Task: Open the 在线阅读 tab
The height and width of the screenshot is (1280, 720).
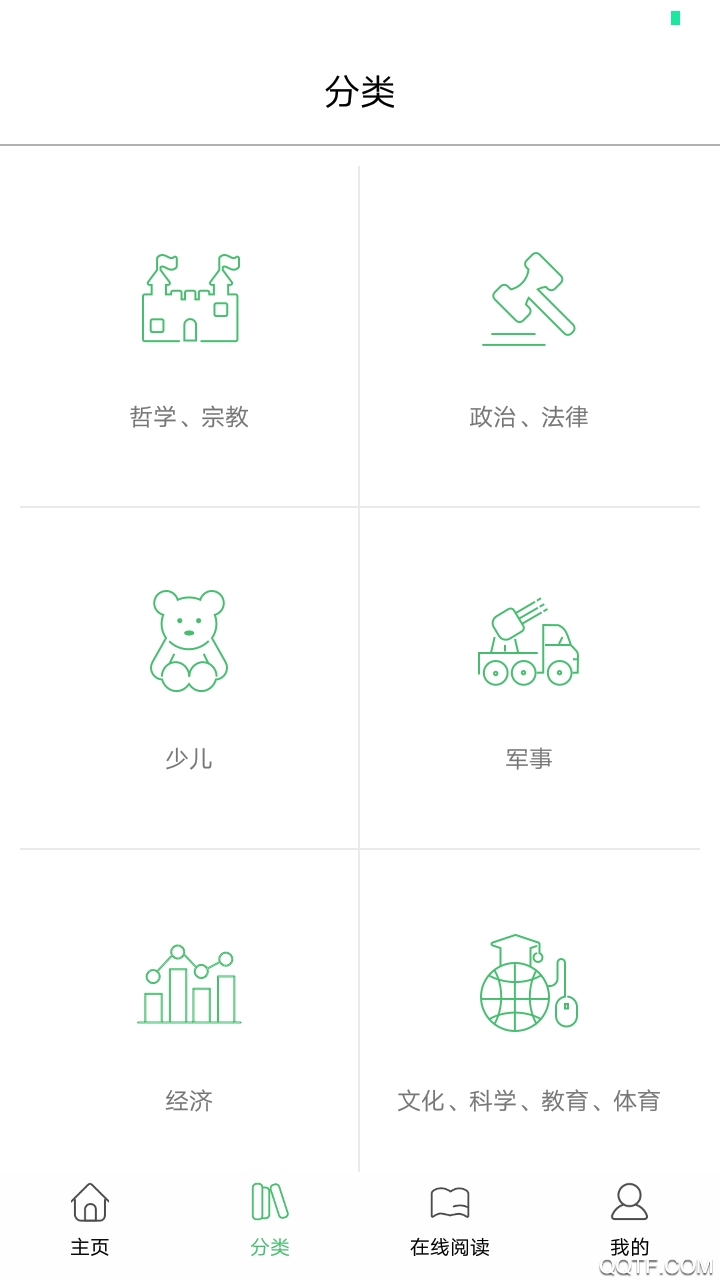Action: (450, 1248)
